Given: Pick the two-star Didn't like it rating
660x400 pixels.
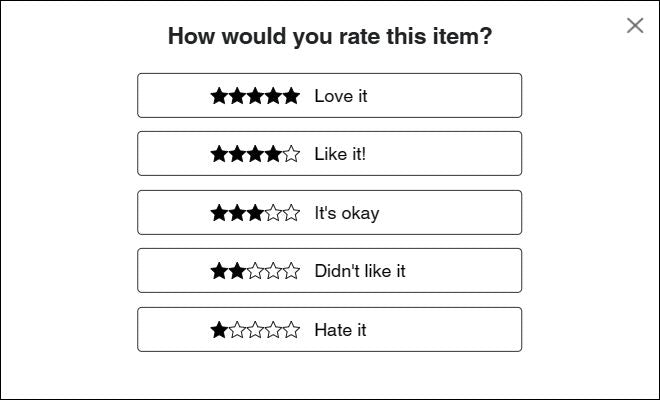Looking at the screenshot, I should coord(329,271).
